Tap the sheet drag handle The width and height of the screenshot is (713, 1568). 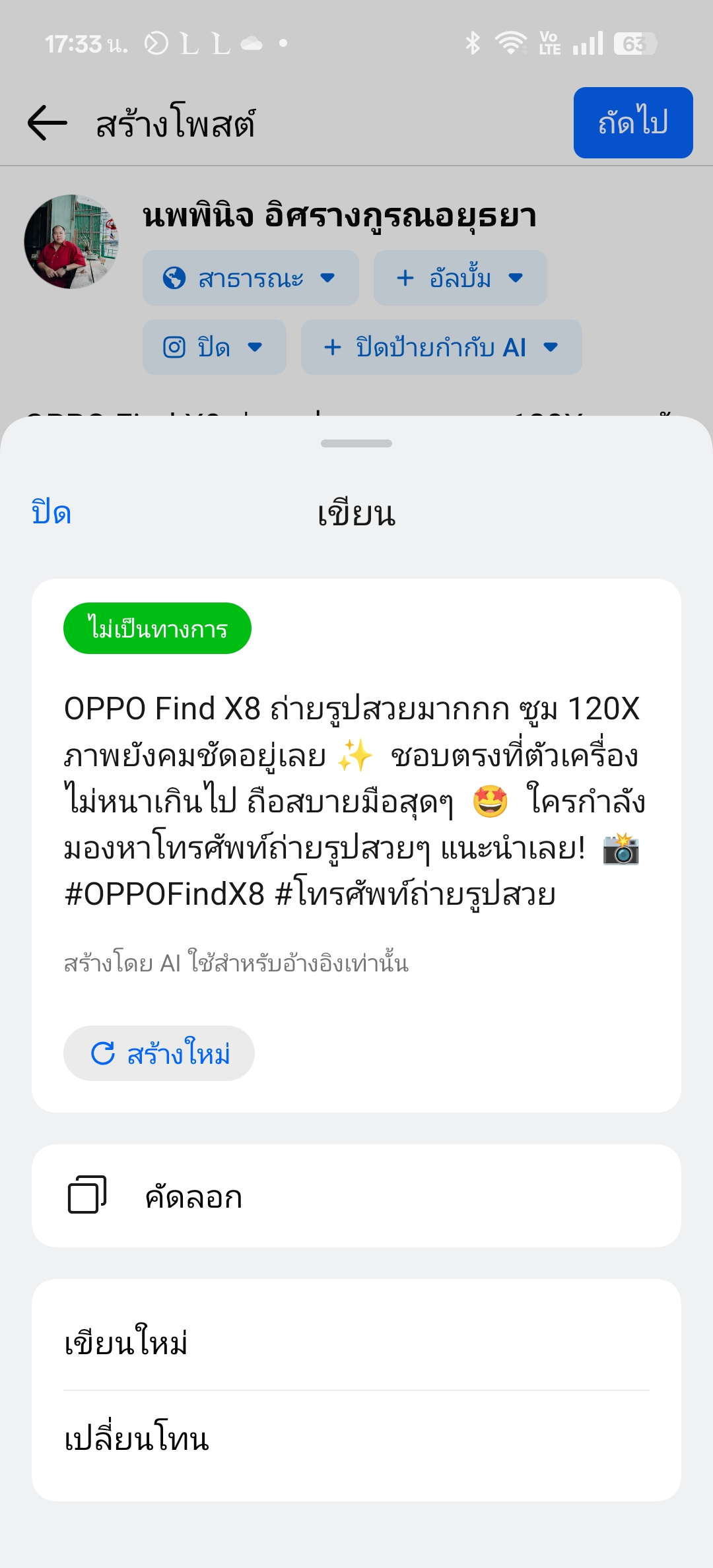click(x=356, y=443)
